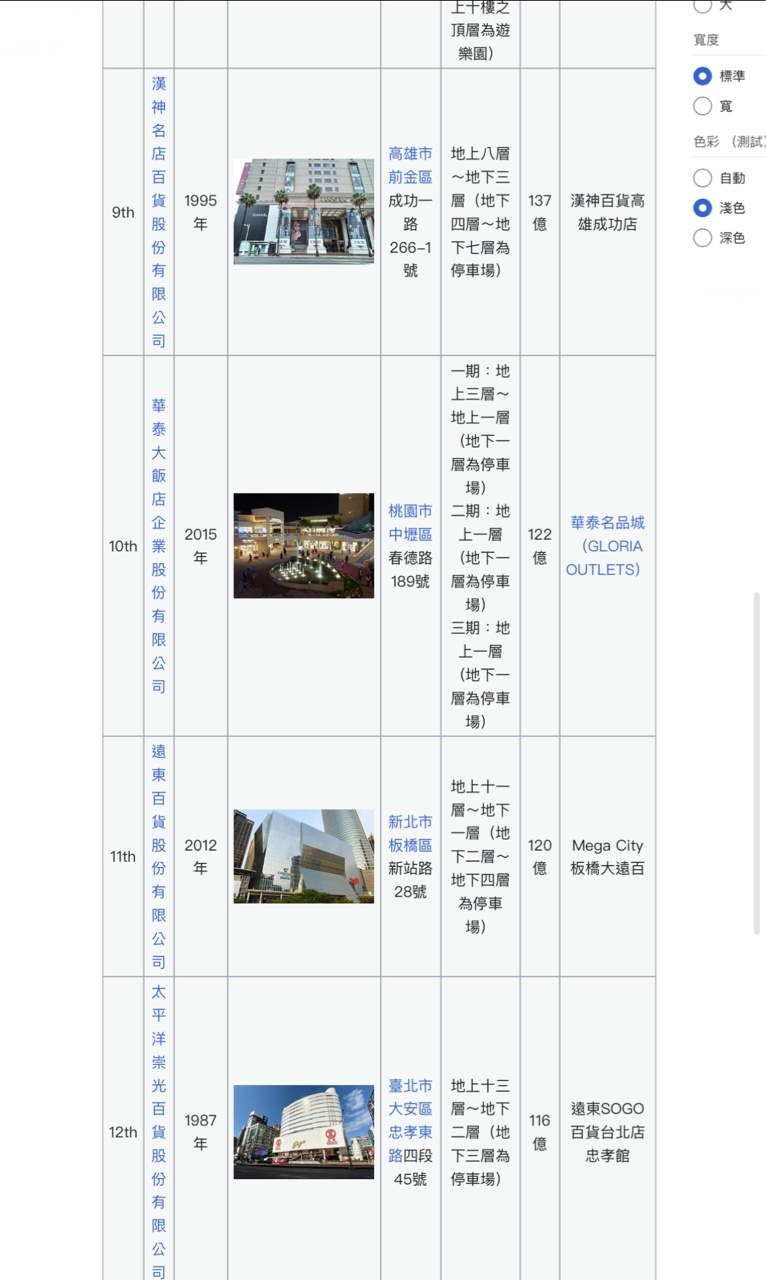Choose the 淺色 color mode
The image size is (766, 1280).
coord(703,208)
